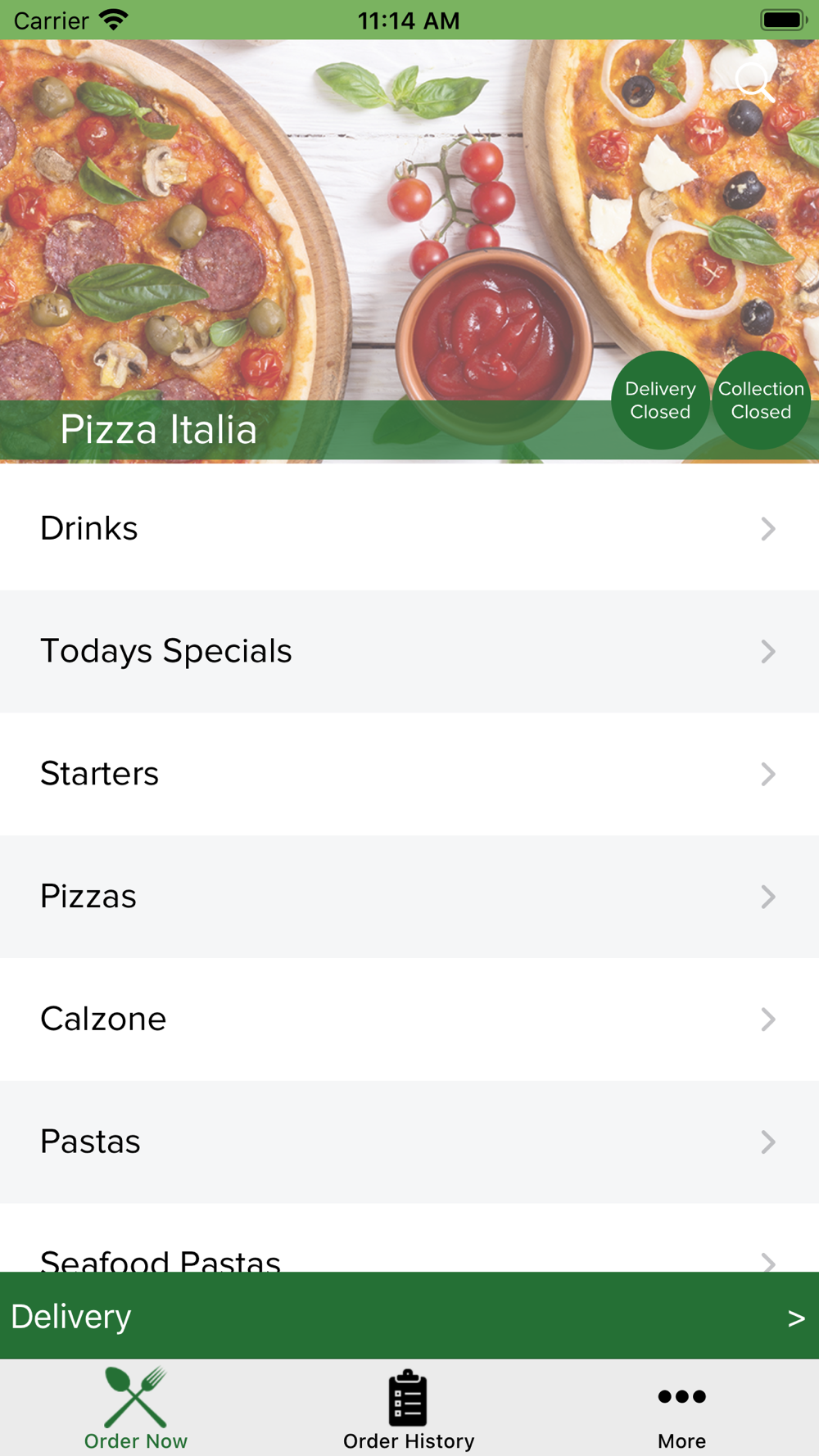View the Pizzas menu

[x=409, y=897]
